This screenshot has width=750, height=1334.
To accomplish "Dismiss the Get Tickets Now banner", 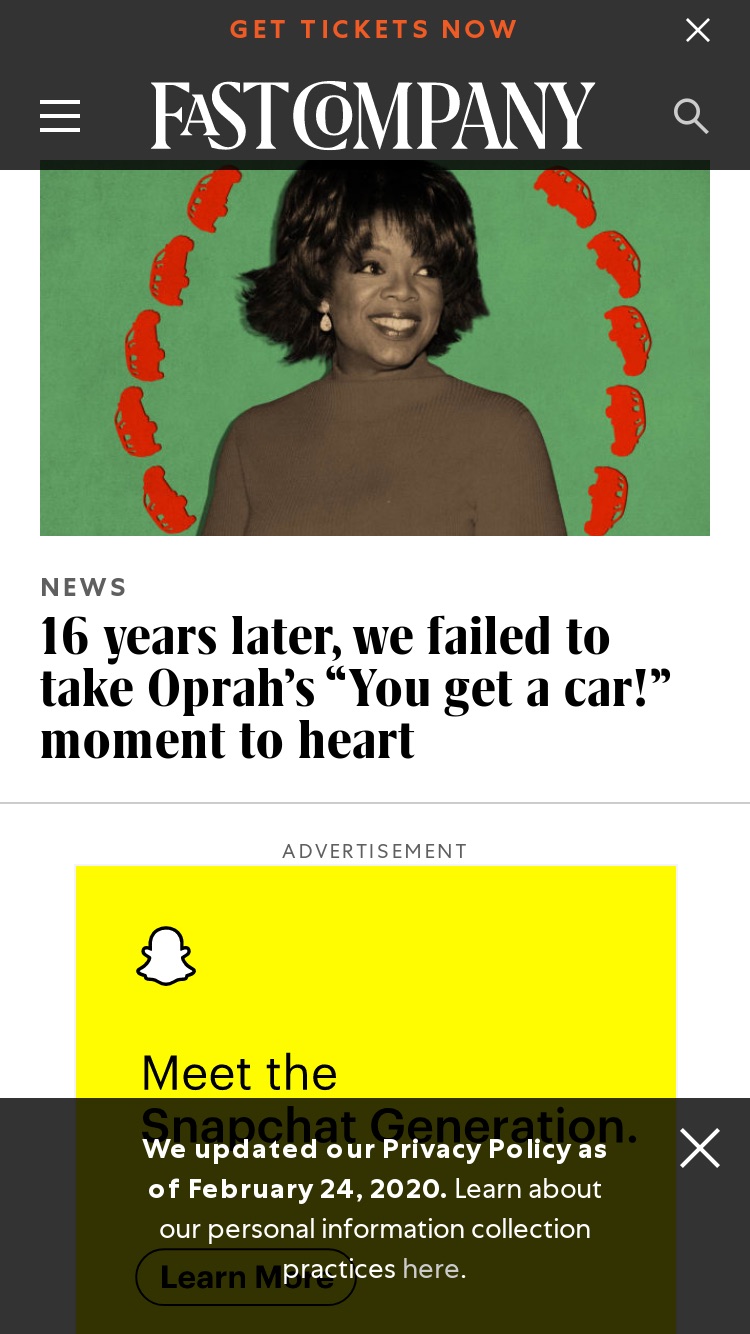I will (698, 30).
